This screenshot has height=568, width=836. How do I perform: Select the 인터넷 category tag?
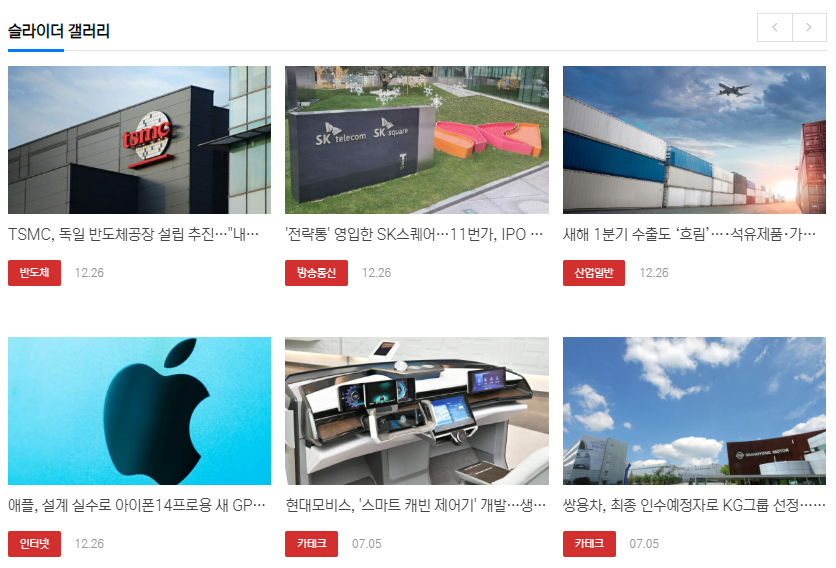tap(35, 544)
